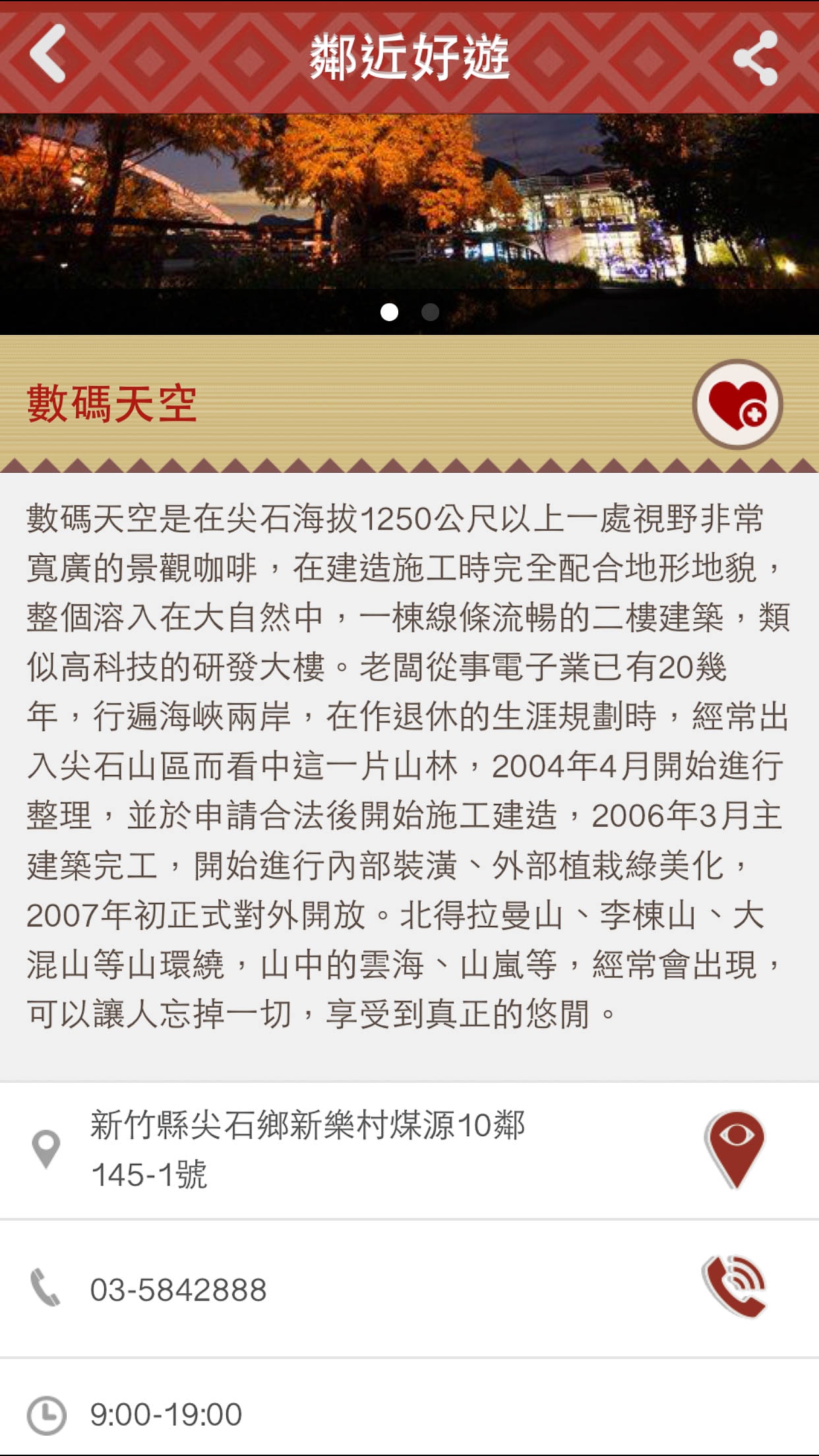
Task: Add 數碼天空 to favorites
Action: (x=737, y=404)
